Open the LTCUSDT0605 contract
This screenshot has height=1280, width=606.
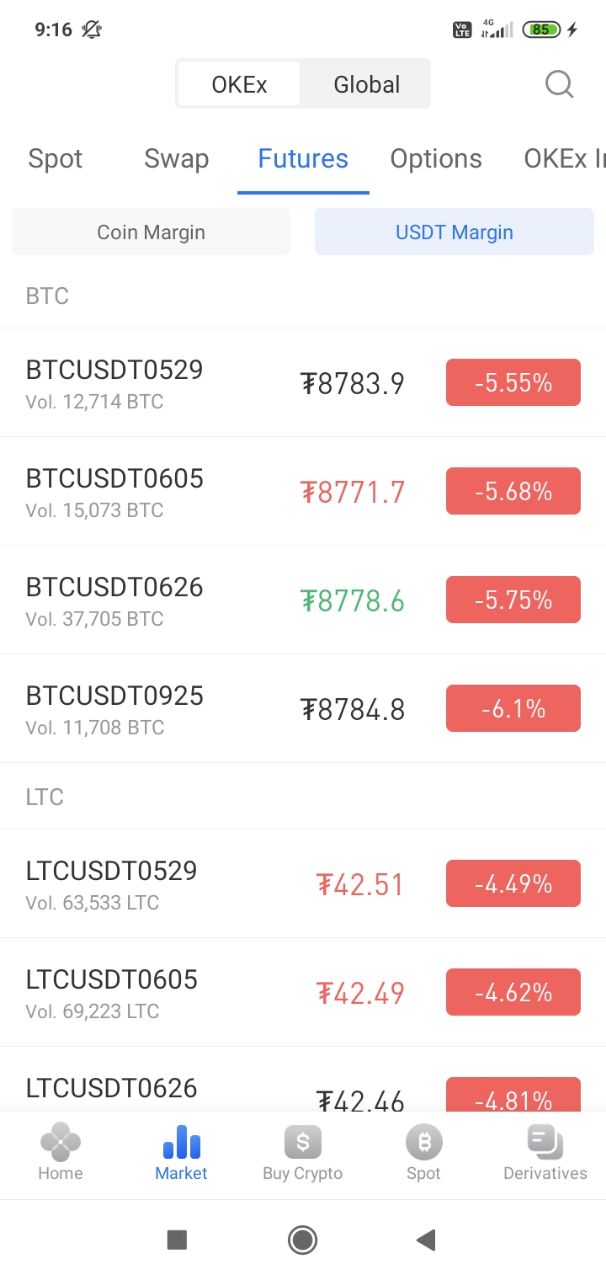pos(303,993)
